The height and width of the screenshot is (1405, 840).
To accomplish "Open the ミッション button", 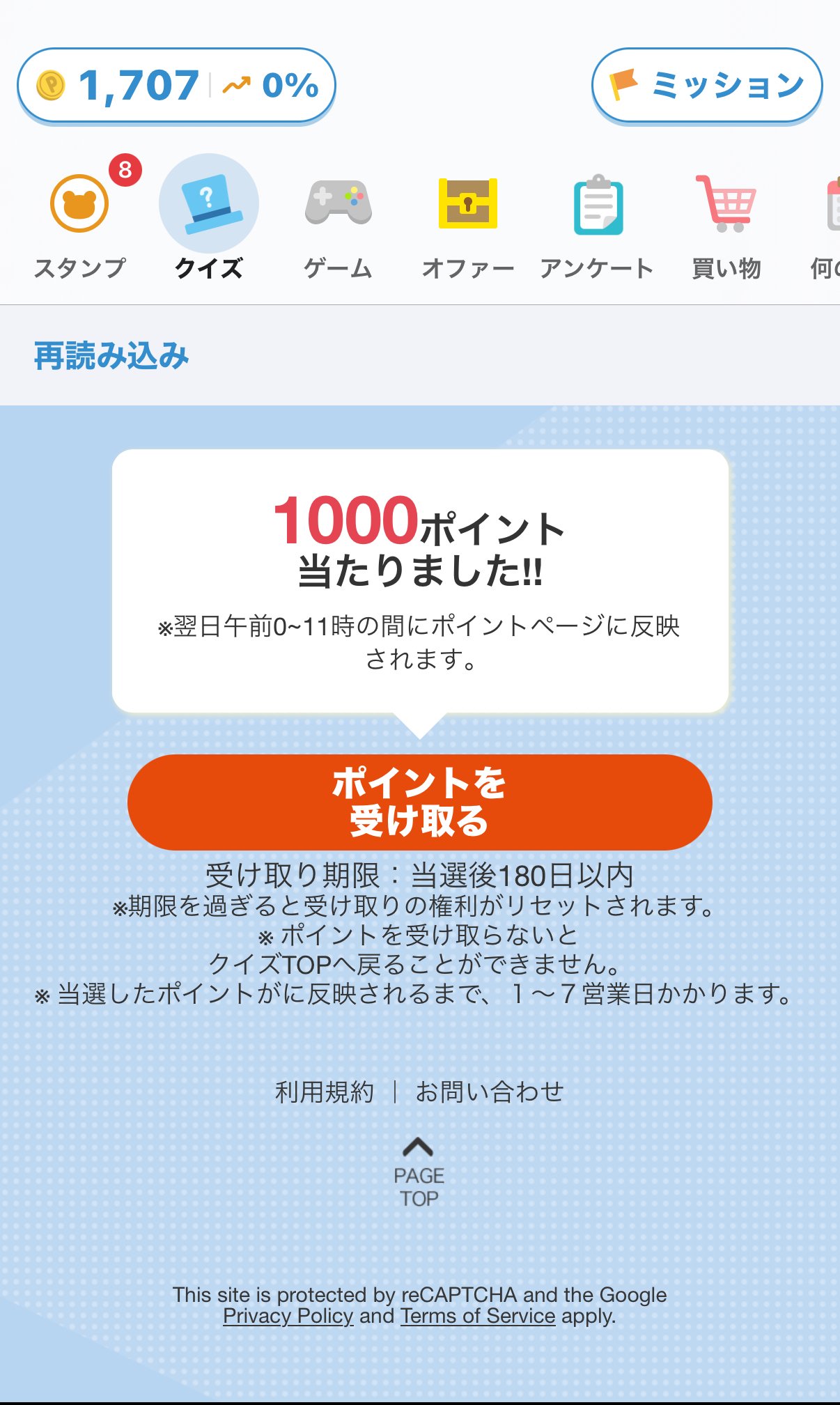I will pyautogui.click(x=707, y=86).
